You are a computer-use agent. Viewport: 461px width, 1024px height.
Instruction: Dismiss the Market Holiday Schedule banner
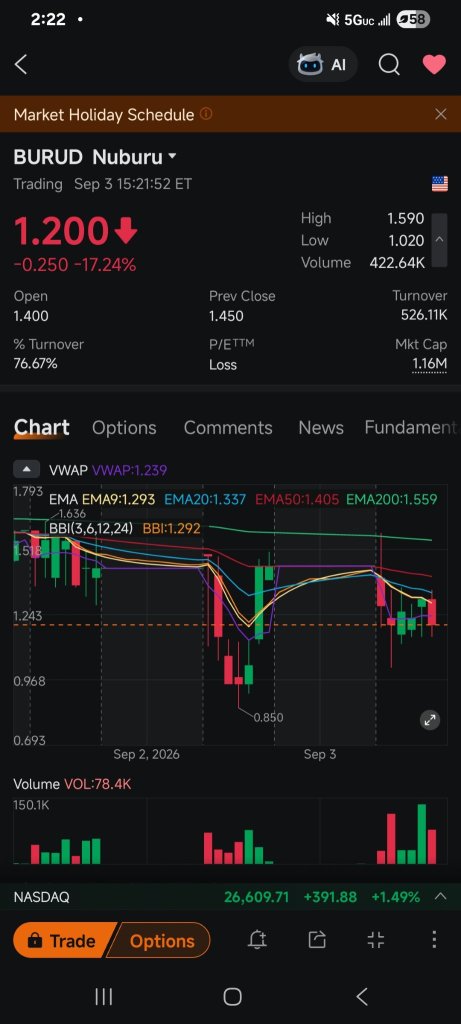[x=441, y=114]
